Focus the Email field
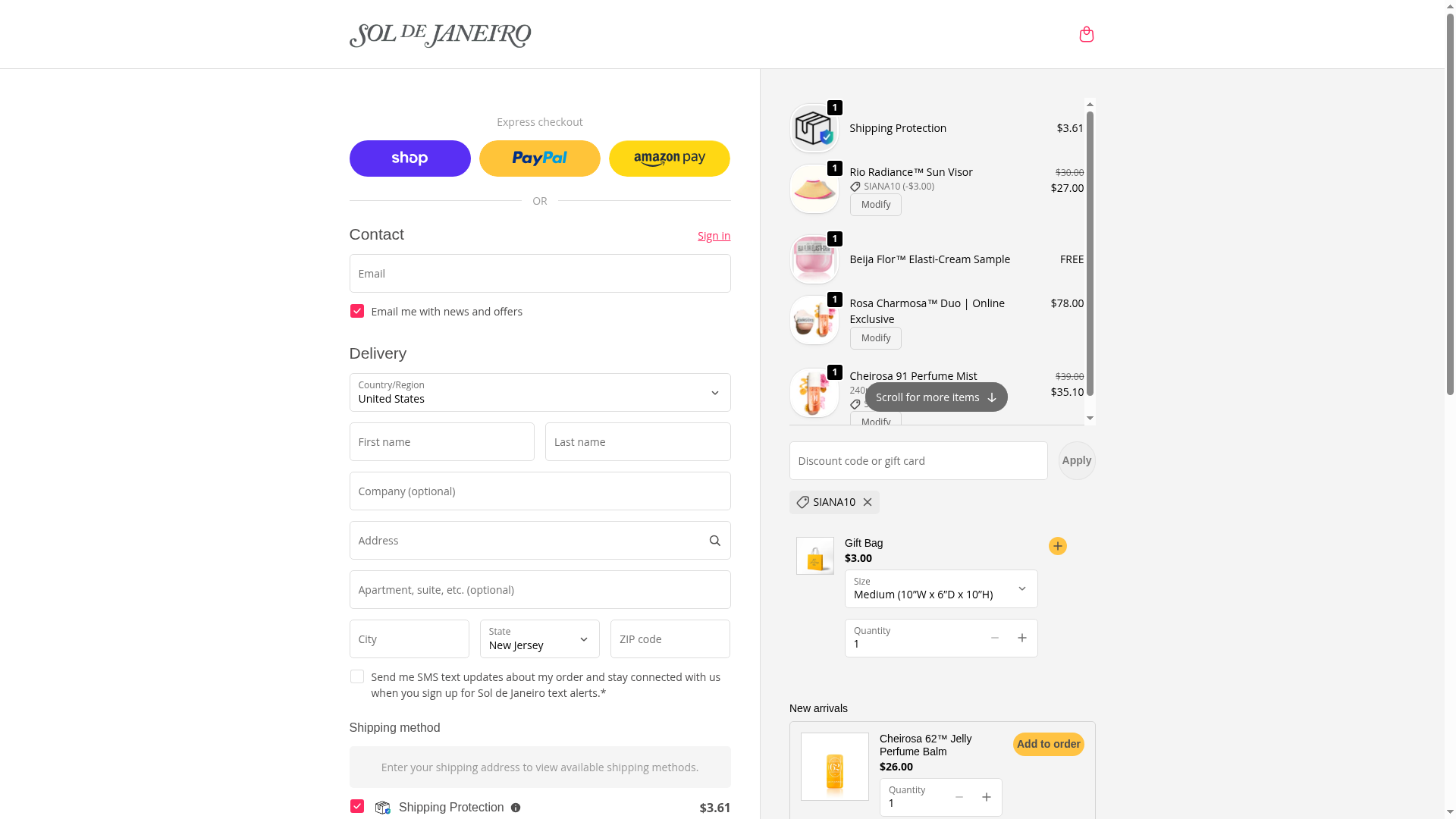The width and height of the screenshot is (1456, 819). (x=539, y=274)
